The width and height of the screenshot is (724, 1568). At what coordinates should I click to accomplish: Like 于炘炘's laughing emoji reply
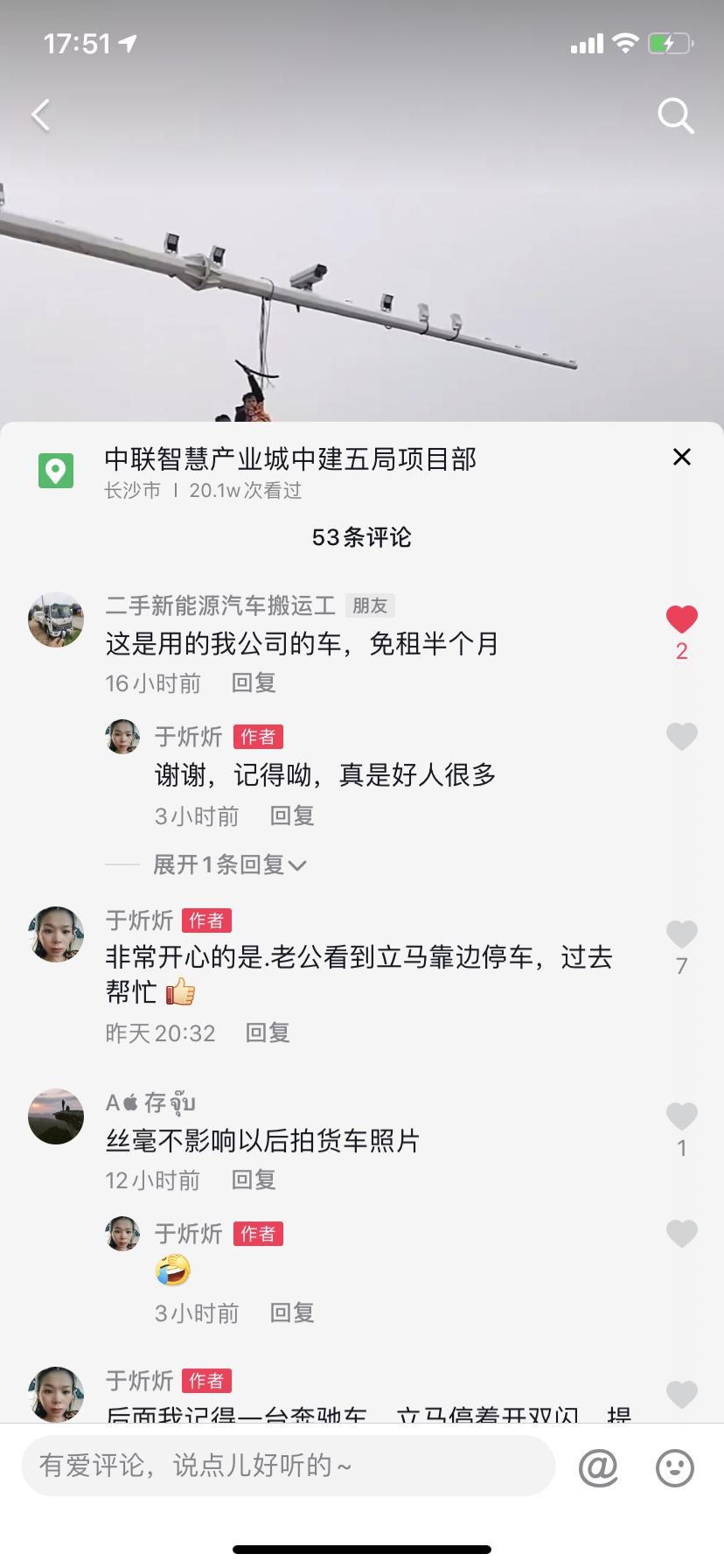point(681,1234)
